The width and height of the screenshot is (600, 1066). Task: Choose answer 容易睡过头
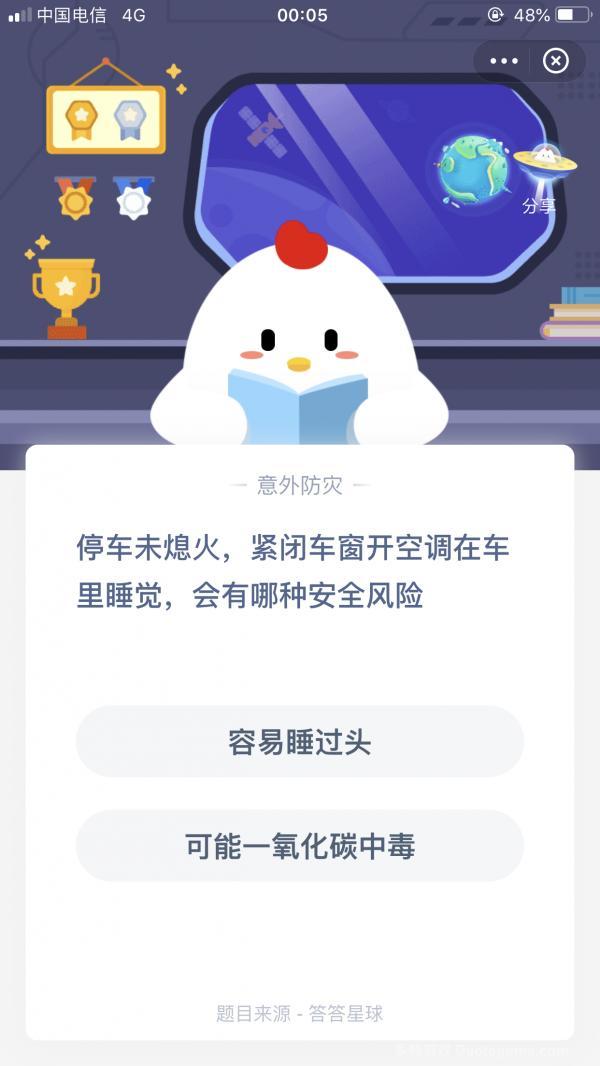(300, 742)
